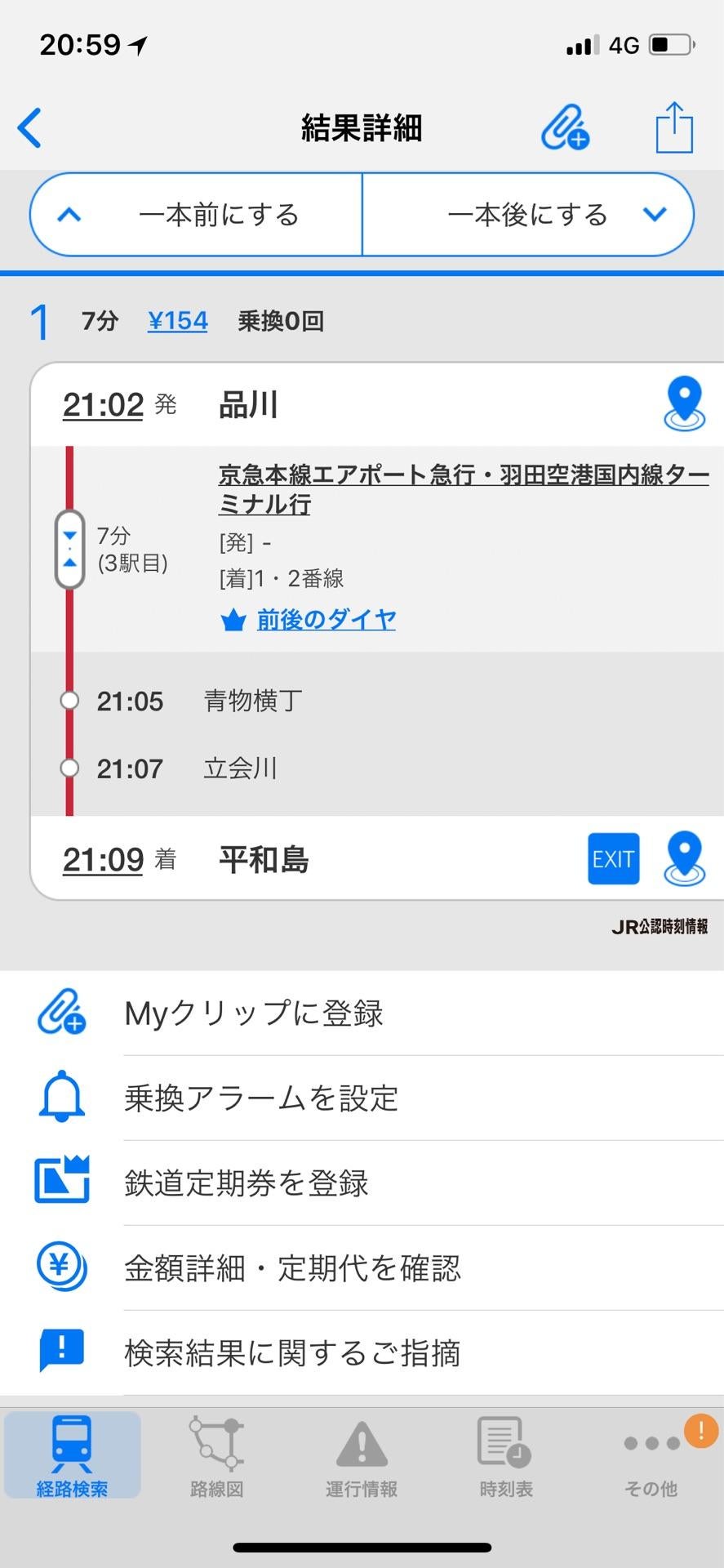724x1568 pixels.
Task: Click the yen coin icon for 金額詳細
Action: tap(60, 1267)
